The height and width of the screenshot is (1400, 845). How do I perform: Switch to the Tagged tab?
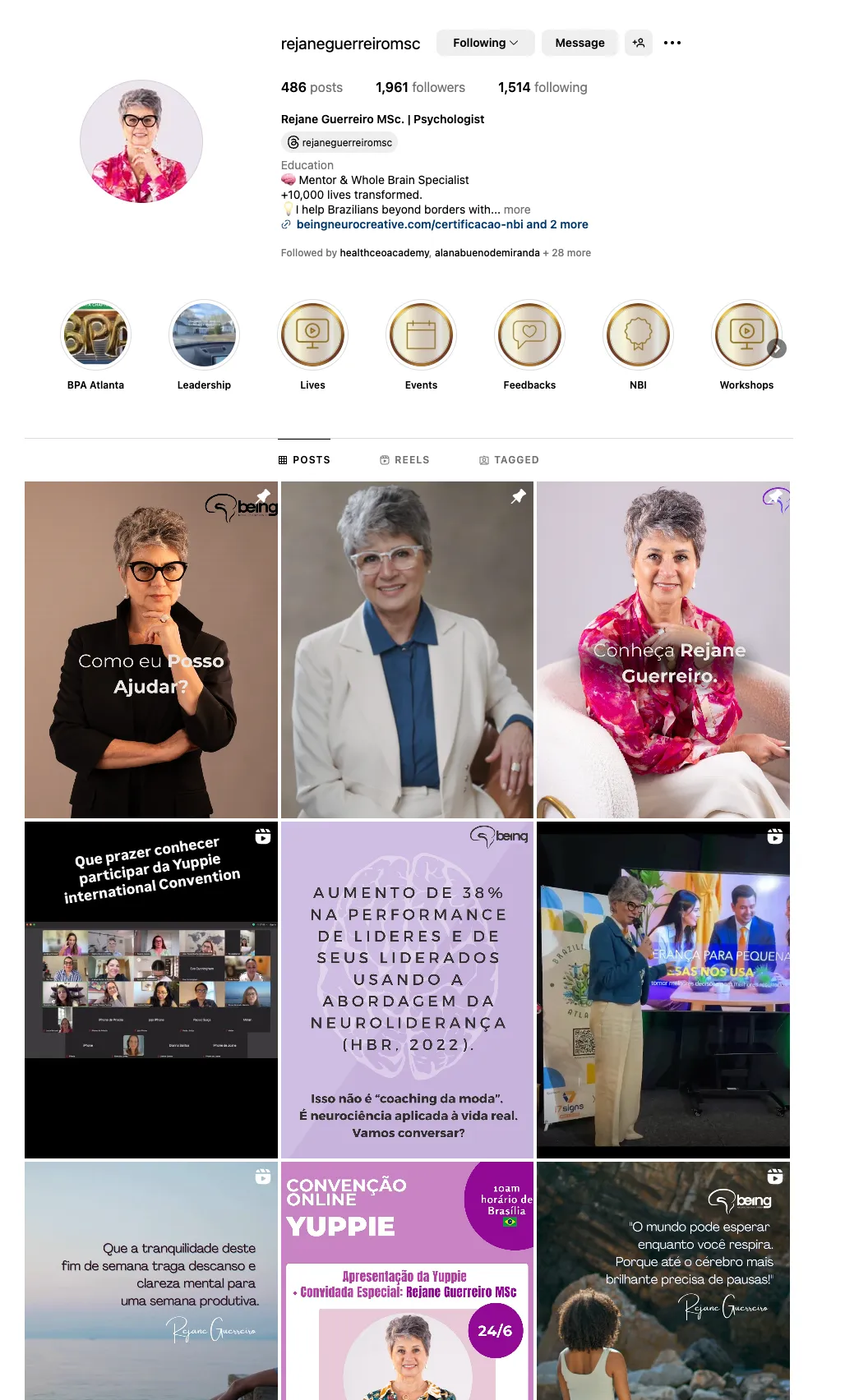point(509,460)
